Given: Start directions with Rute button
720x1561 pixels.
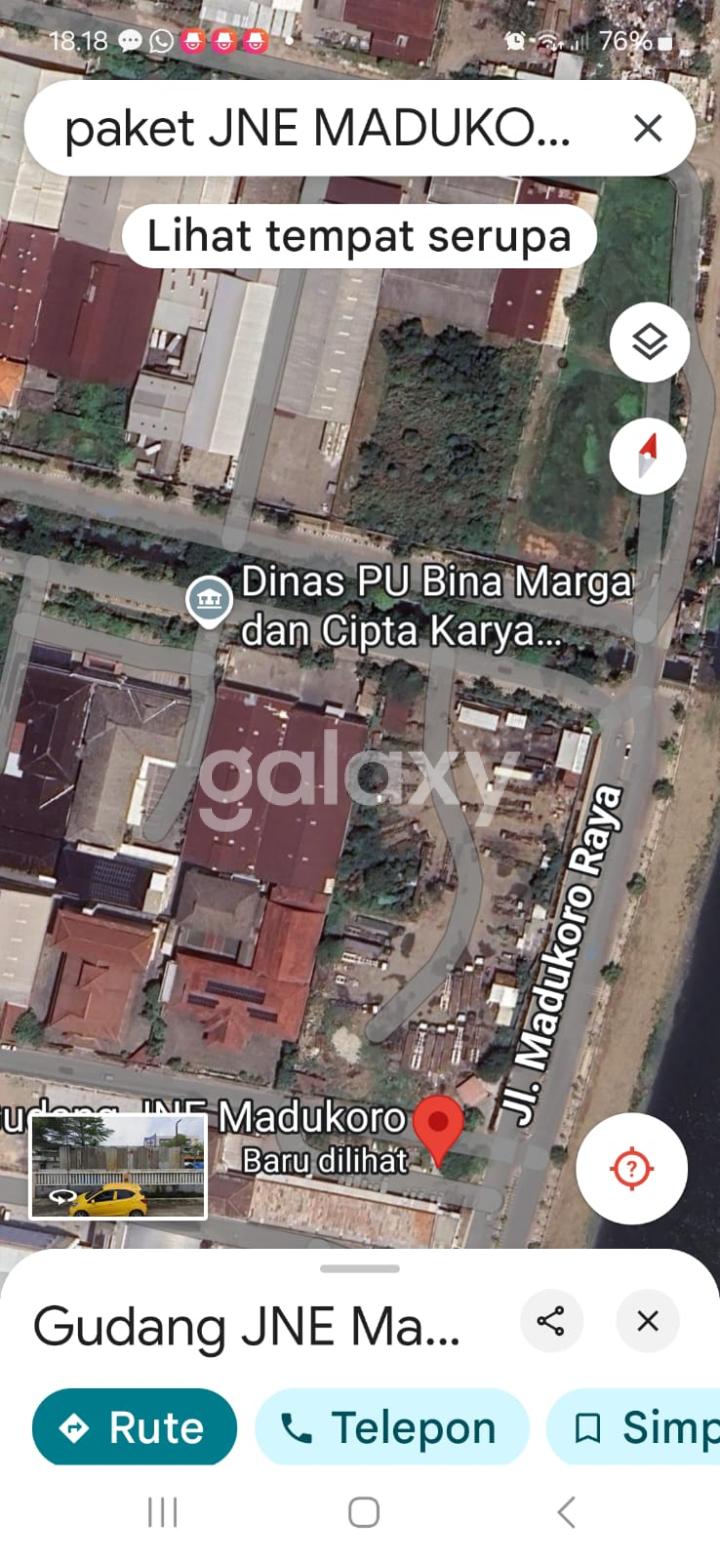Looking at the screenshot, I should click(135, 1428).
